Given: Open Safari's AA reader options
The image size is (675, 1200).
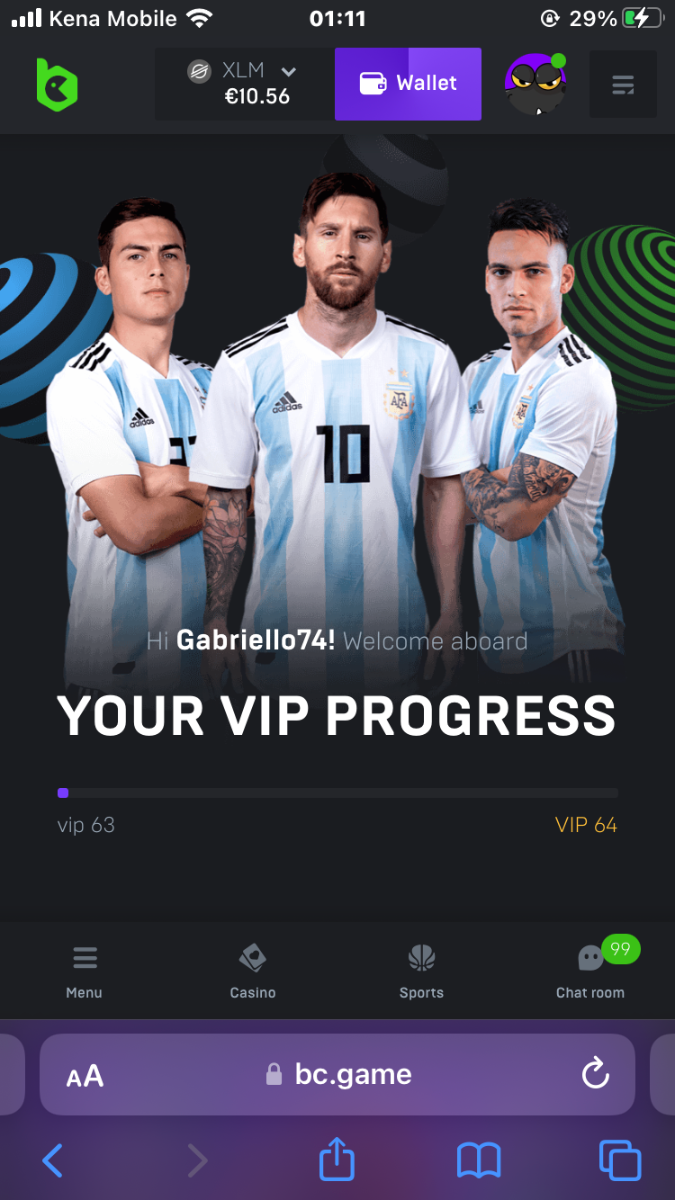Looking at the screenshot, I should point(85,1075).
